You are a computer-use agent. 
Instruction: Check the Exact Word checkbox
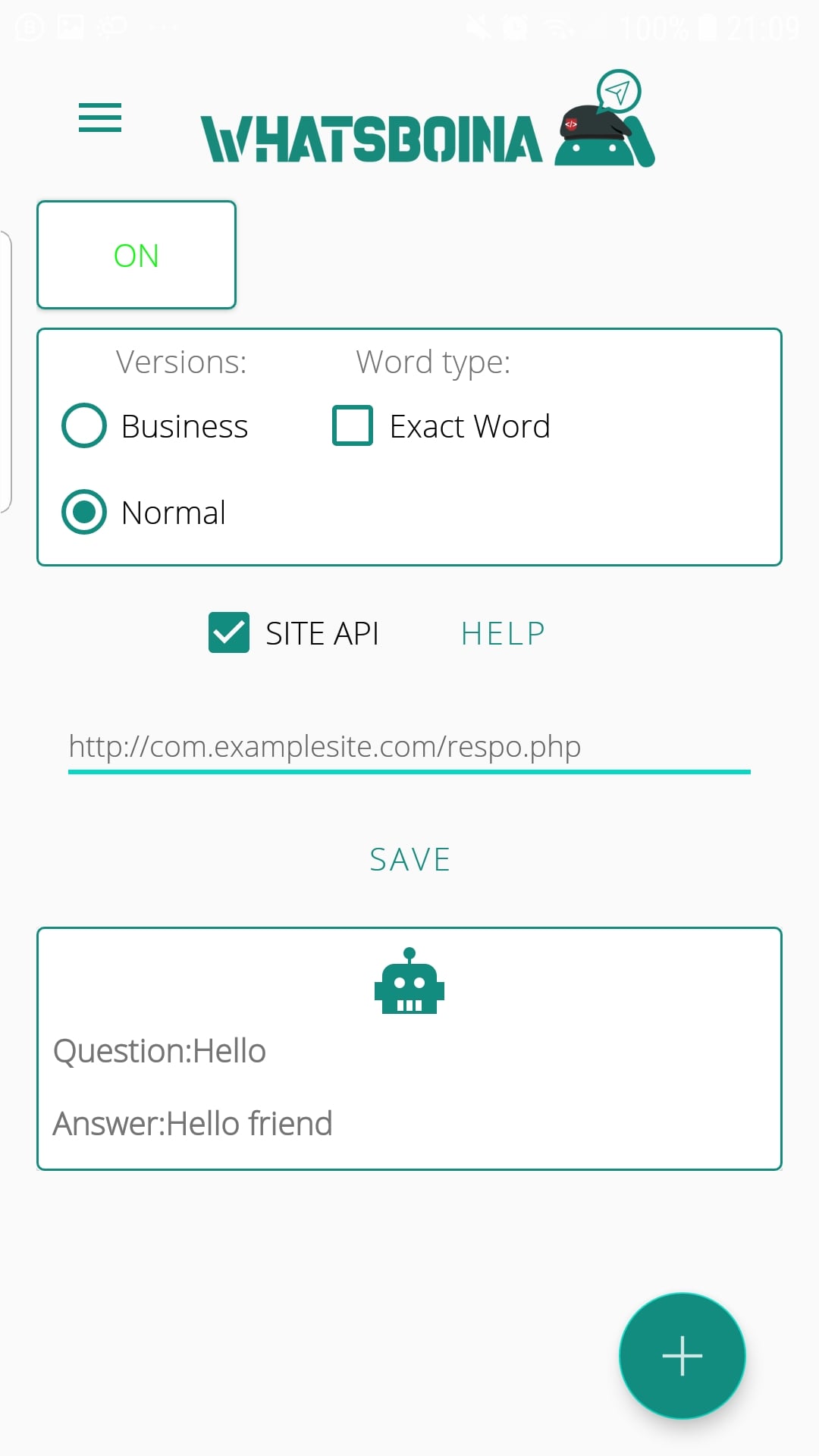(353, 425)
